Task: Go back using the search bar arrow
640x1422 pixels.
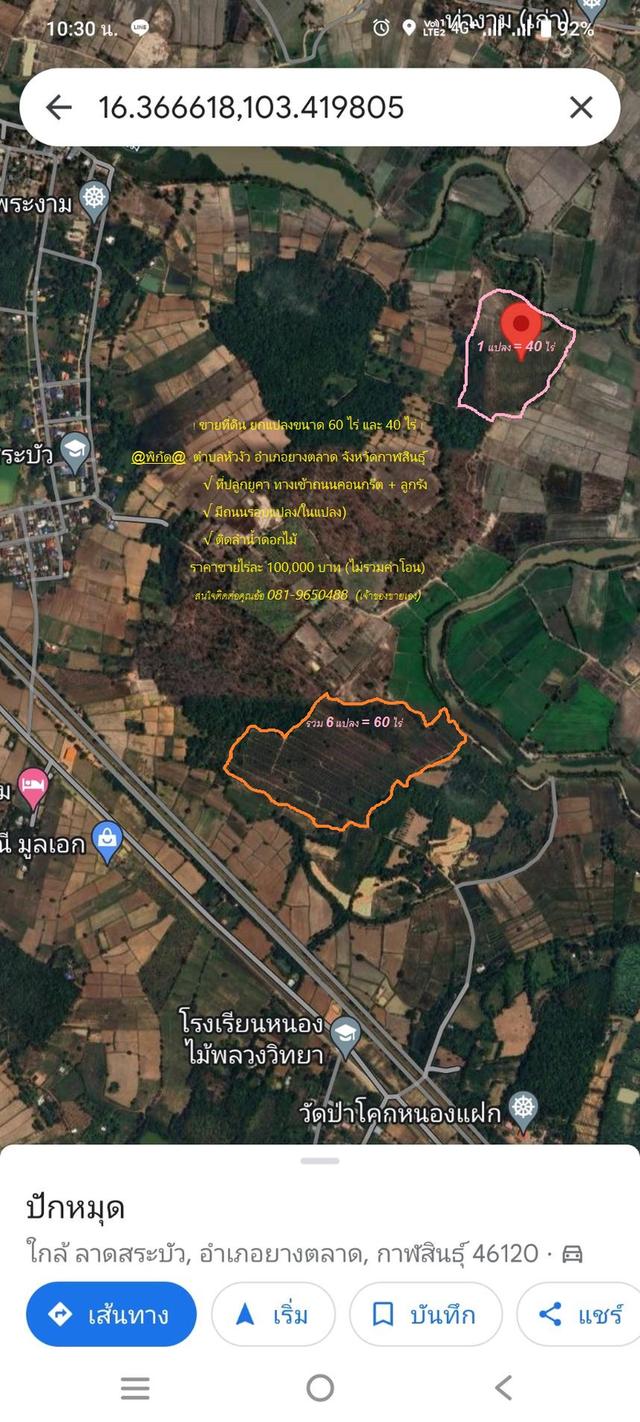Action: pos(59,108)
